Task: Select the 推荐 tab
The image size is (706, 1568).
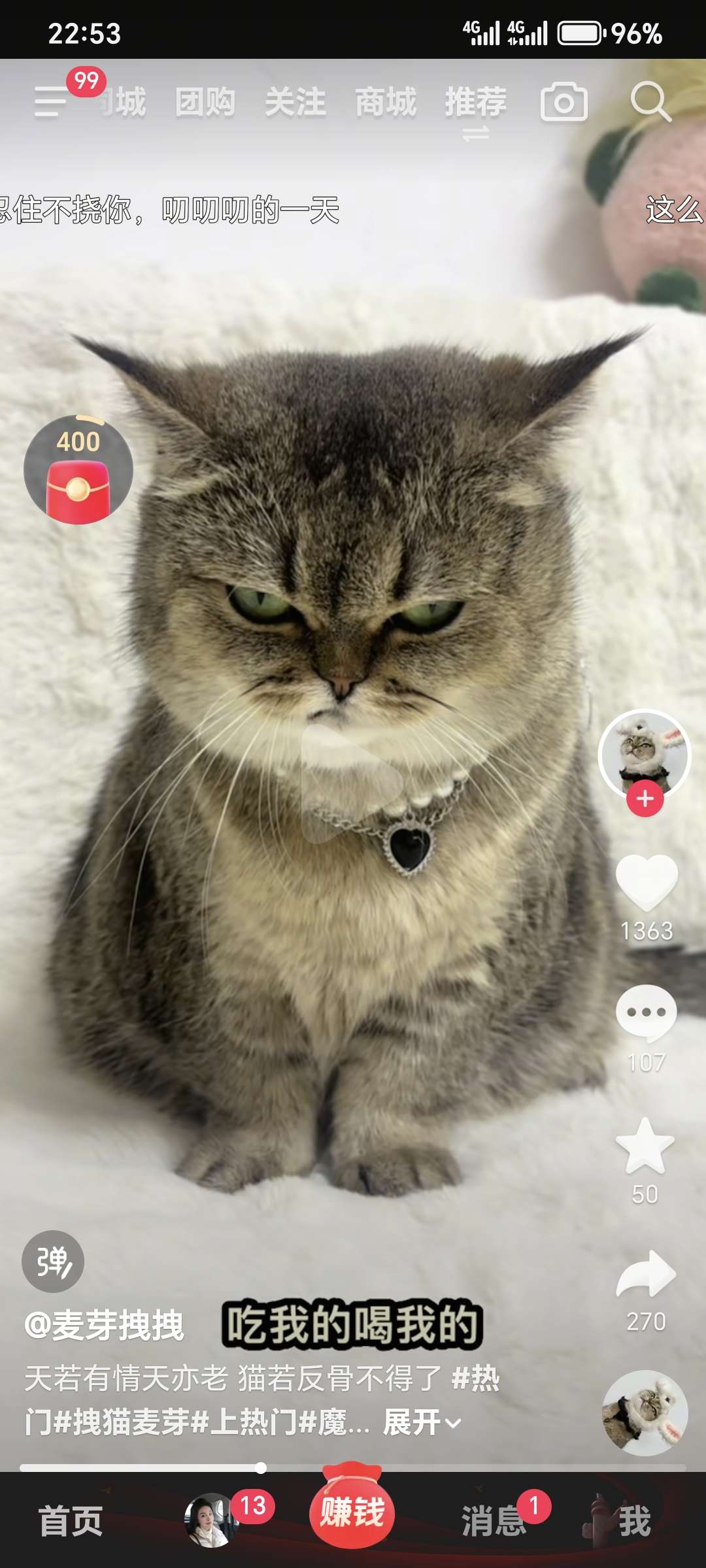Action: tap(476, 103)
